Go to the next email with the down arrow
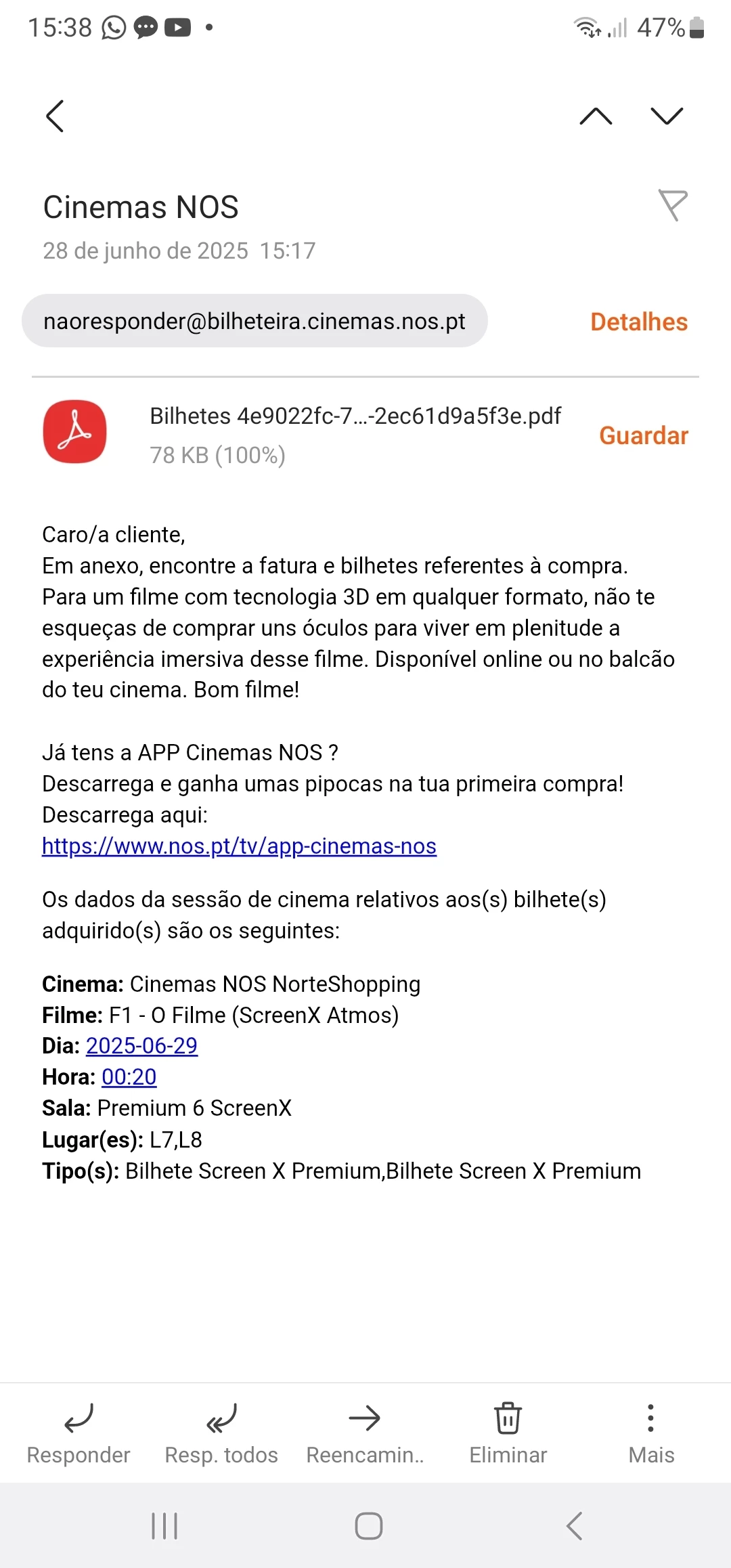This screenshot has width=731, height=1568. pos(667,116)
